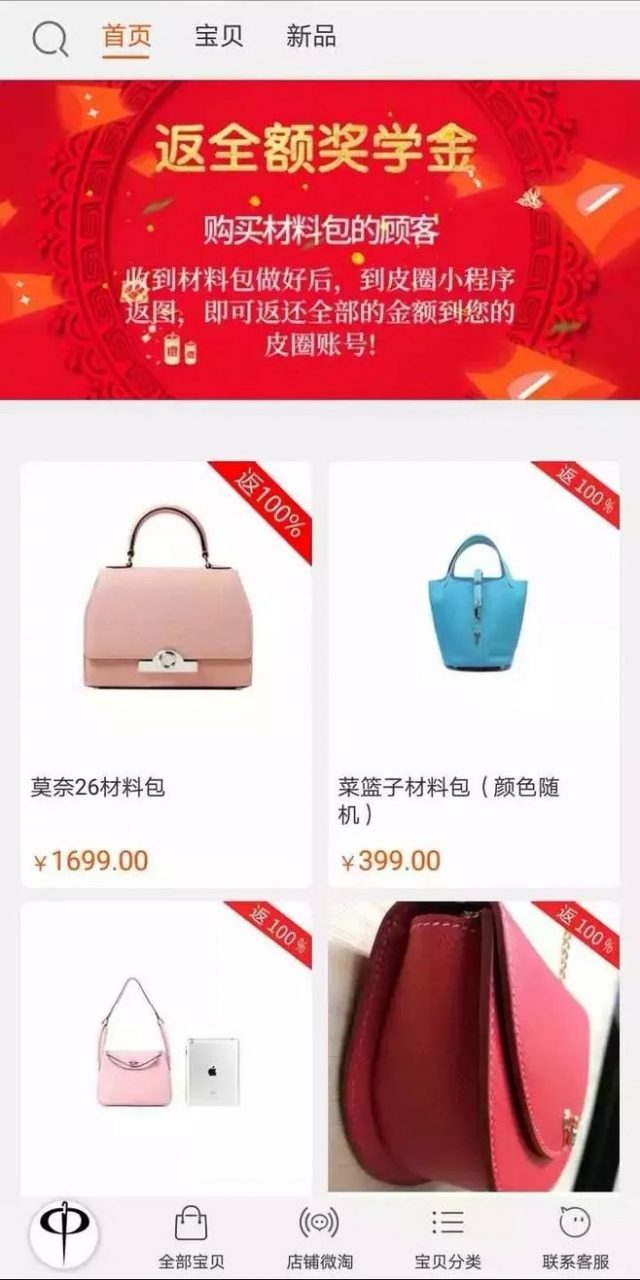Viewport: 640px width, 1280px height.
Task: Contact customer service via 联系客服
Action: [575, 1236]
